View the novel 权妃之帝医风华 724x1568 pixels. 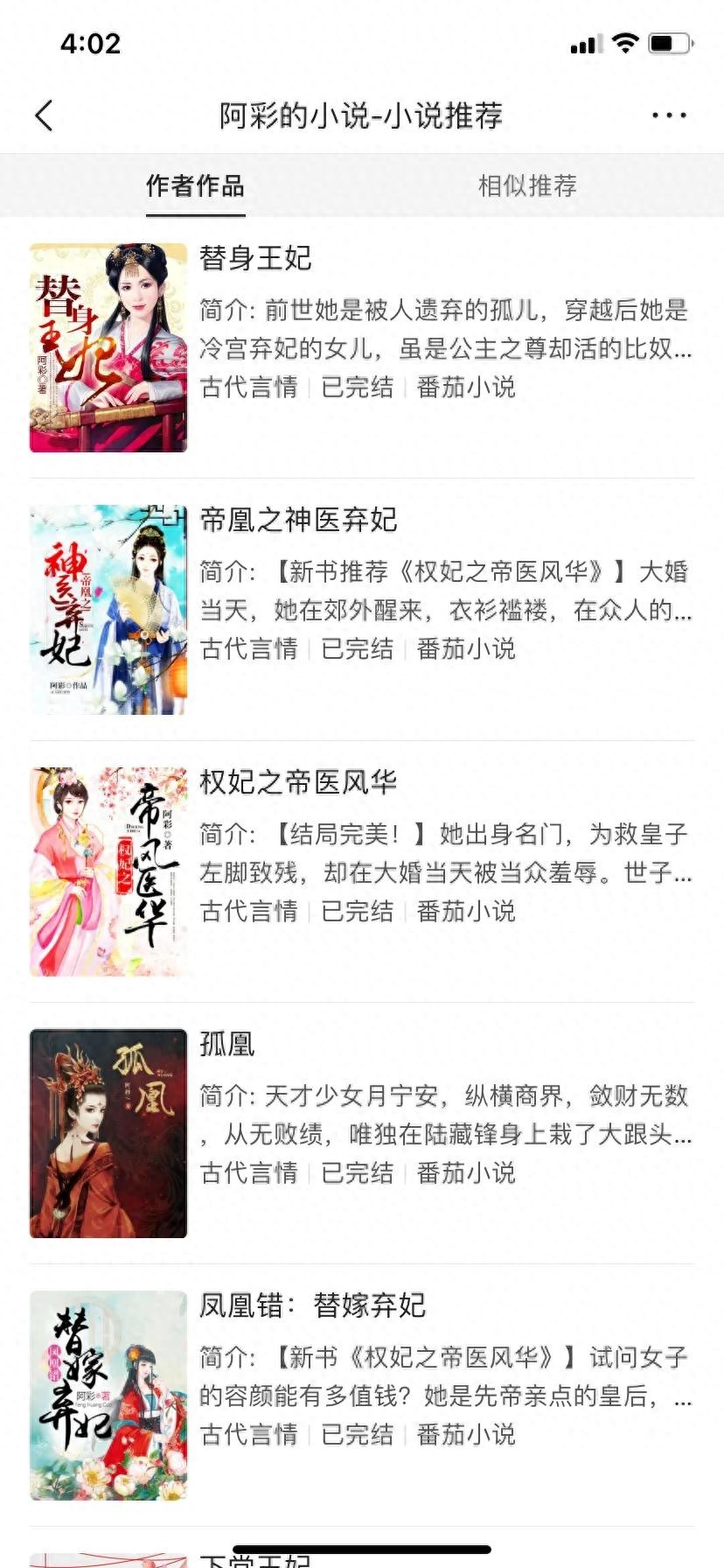click(x=298, y=781)
